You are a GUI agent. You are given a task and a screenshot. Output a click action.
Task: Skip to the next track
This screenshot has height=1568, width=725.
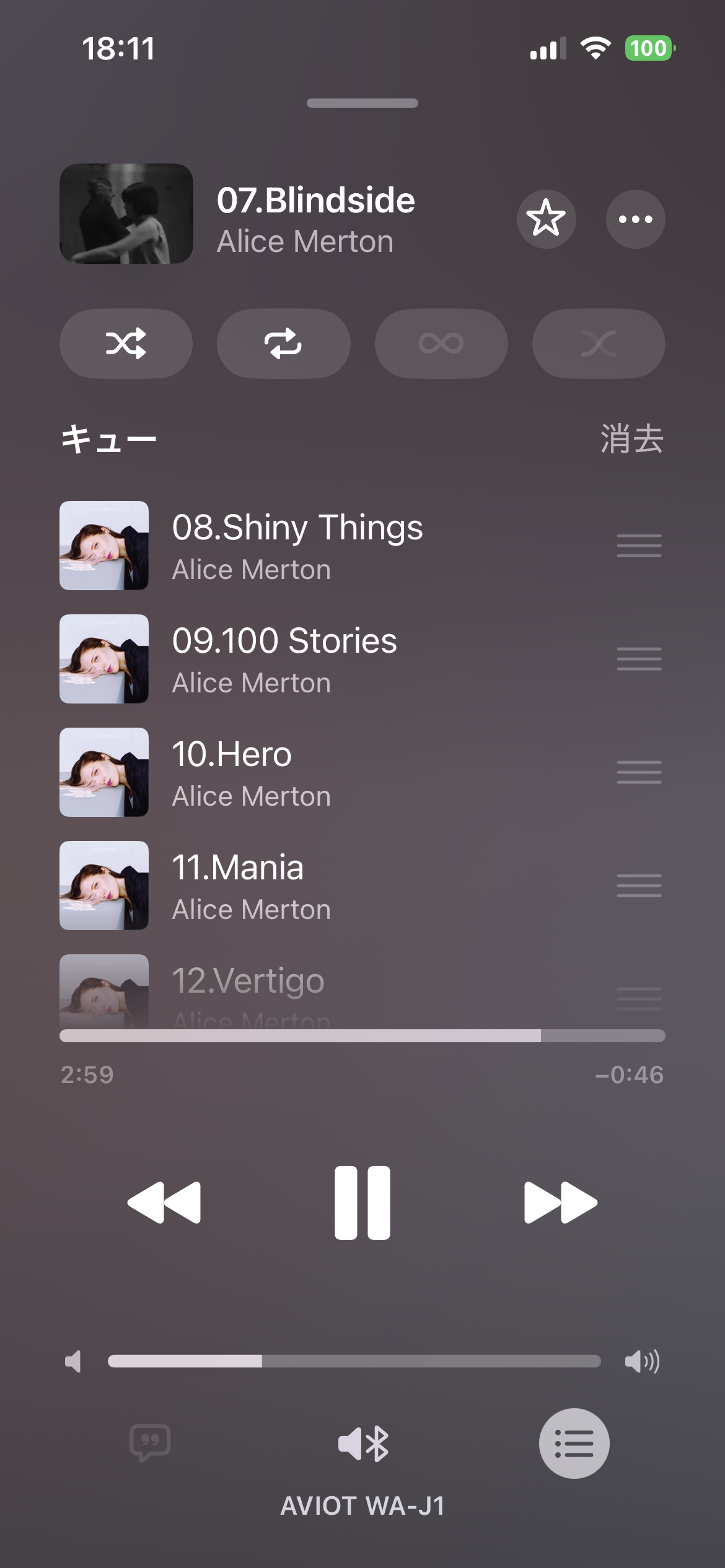(x=560, y=1203)
